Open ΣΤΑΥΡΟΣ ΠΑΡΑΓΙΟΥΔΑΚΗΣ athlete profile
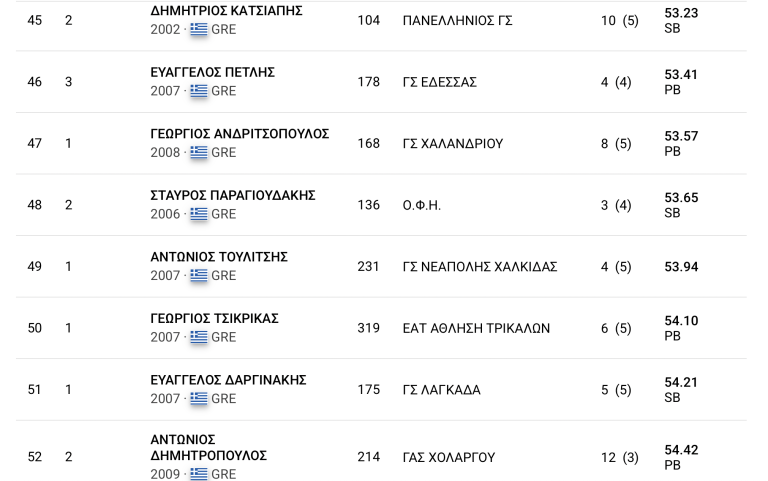This screenshot has height=481, width=768. tap(232, 195)
